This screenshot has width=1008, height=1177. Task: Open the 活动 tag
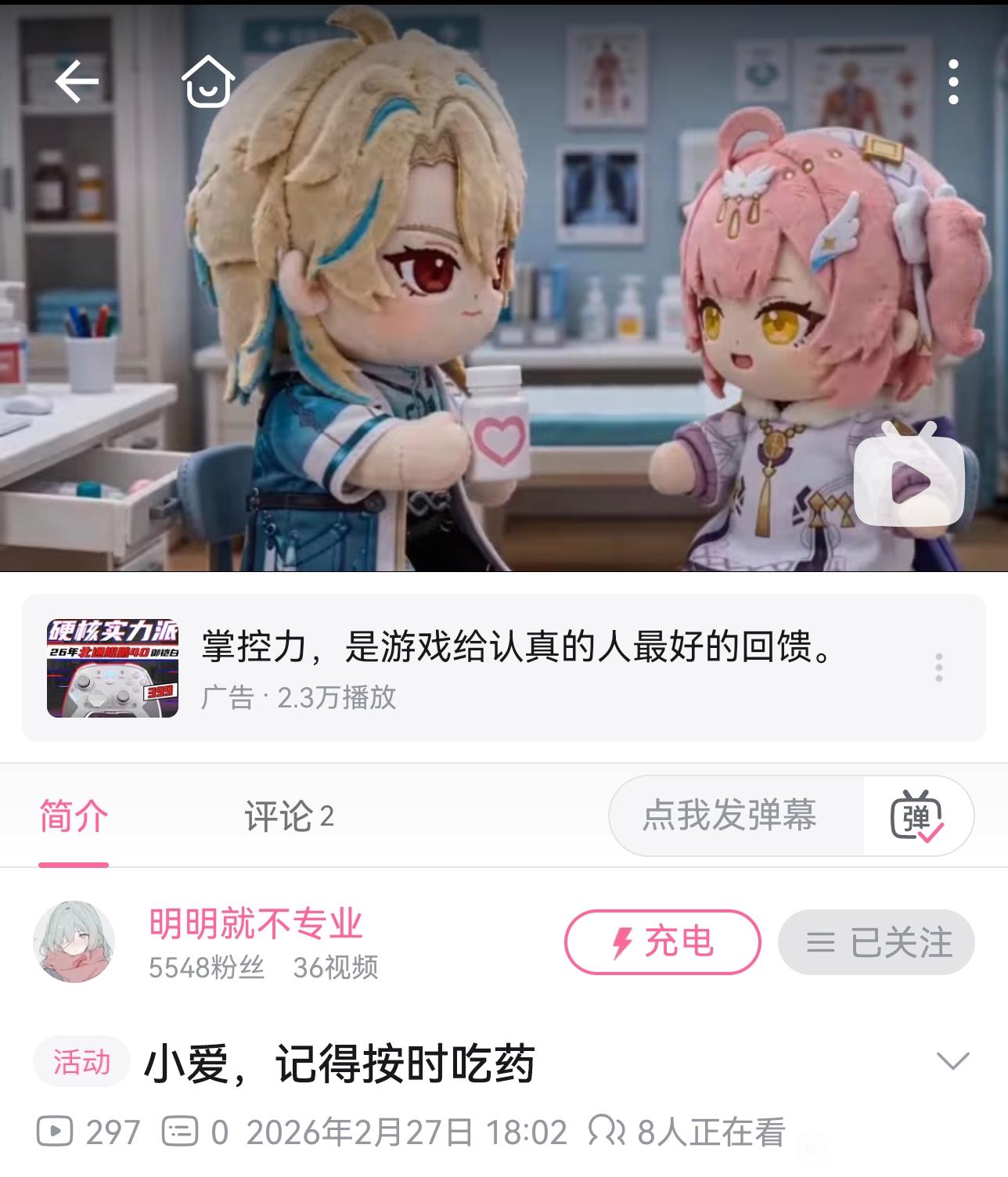coord(81,1062)
